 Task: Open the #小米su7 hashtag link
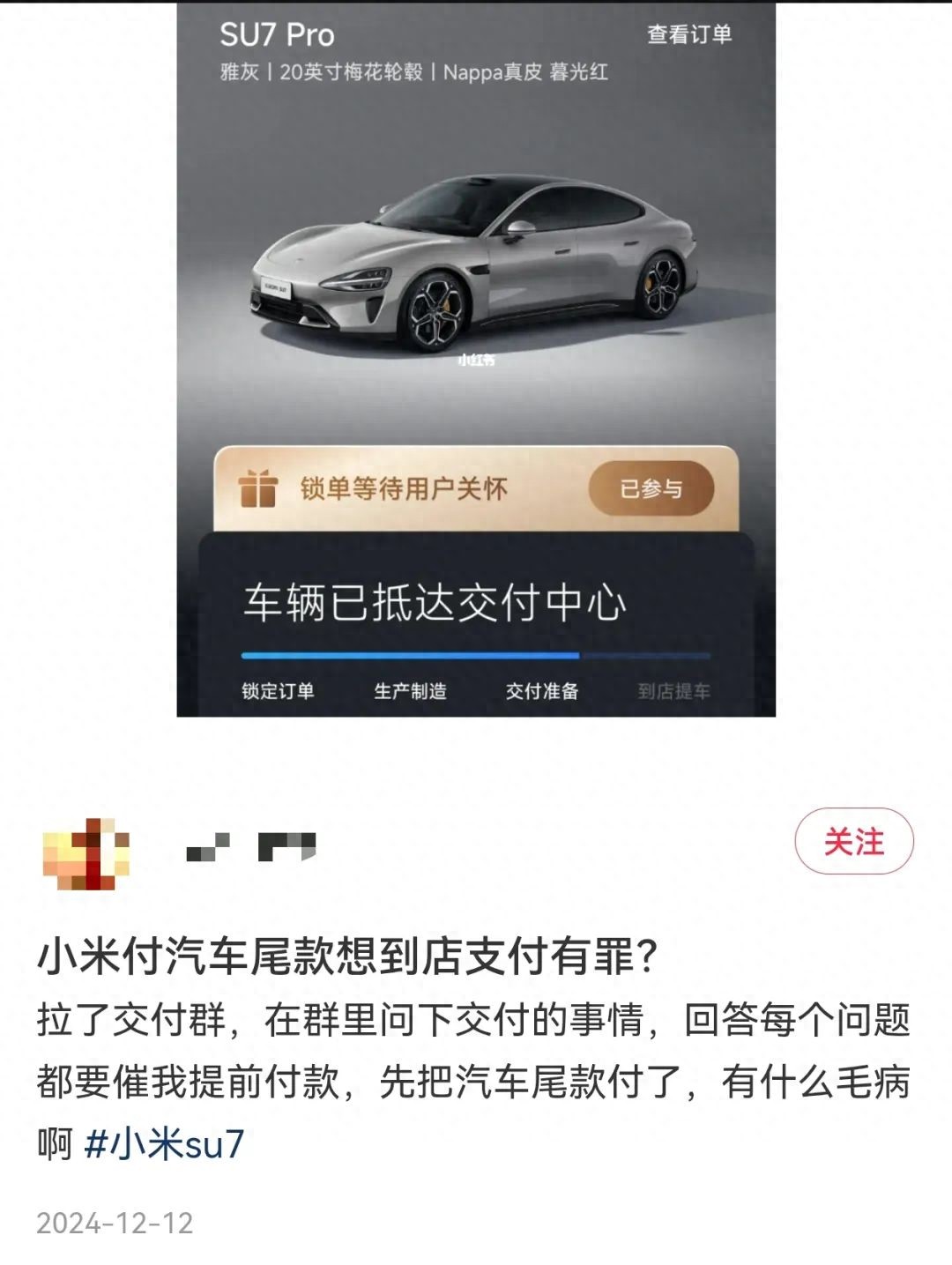[164, 1143]
